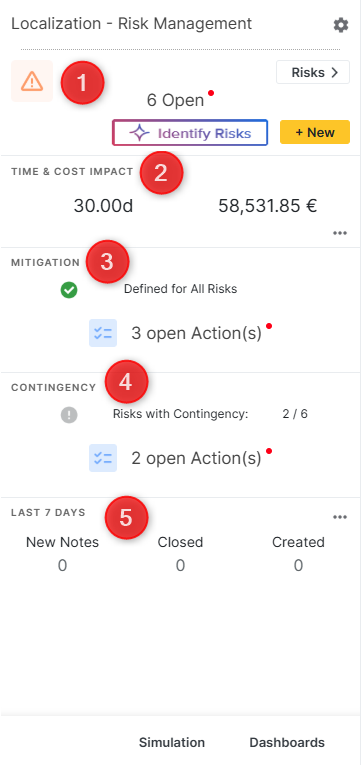The height and width of the screenshot is (765, 361).
Task: Open the Time & Cost Impact options menu
Action: click(x=340, y=233)
